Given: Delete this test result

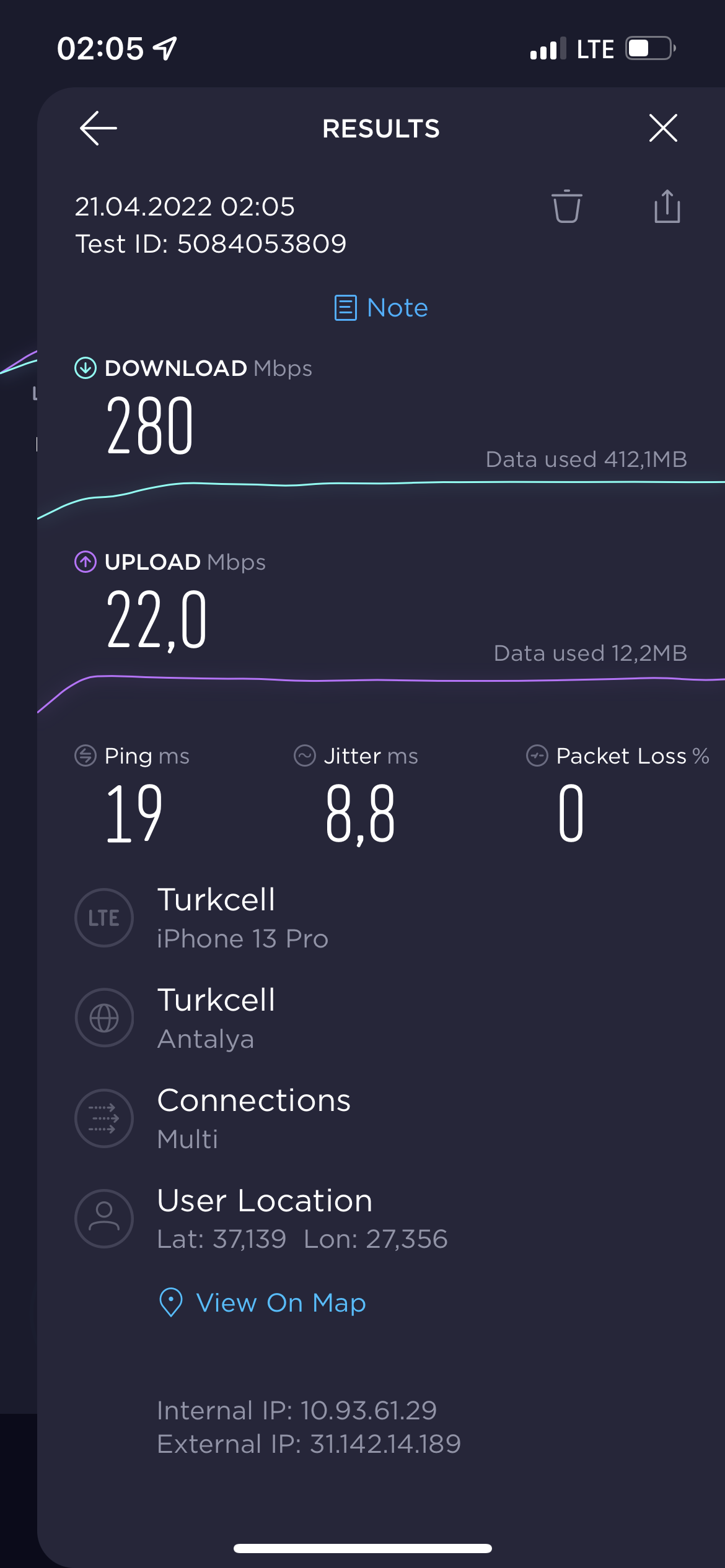Looking at the screenshot, I should [x=566, y=206].
